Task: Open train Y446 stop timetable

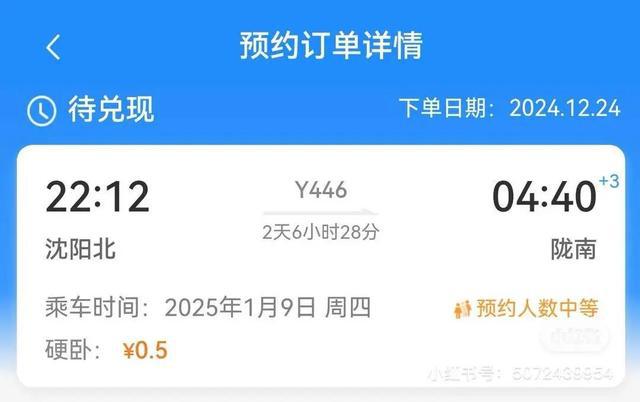Action: tap(320, 191)
